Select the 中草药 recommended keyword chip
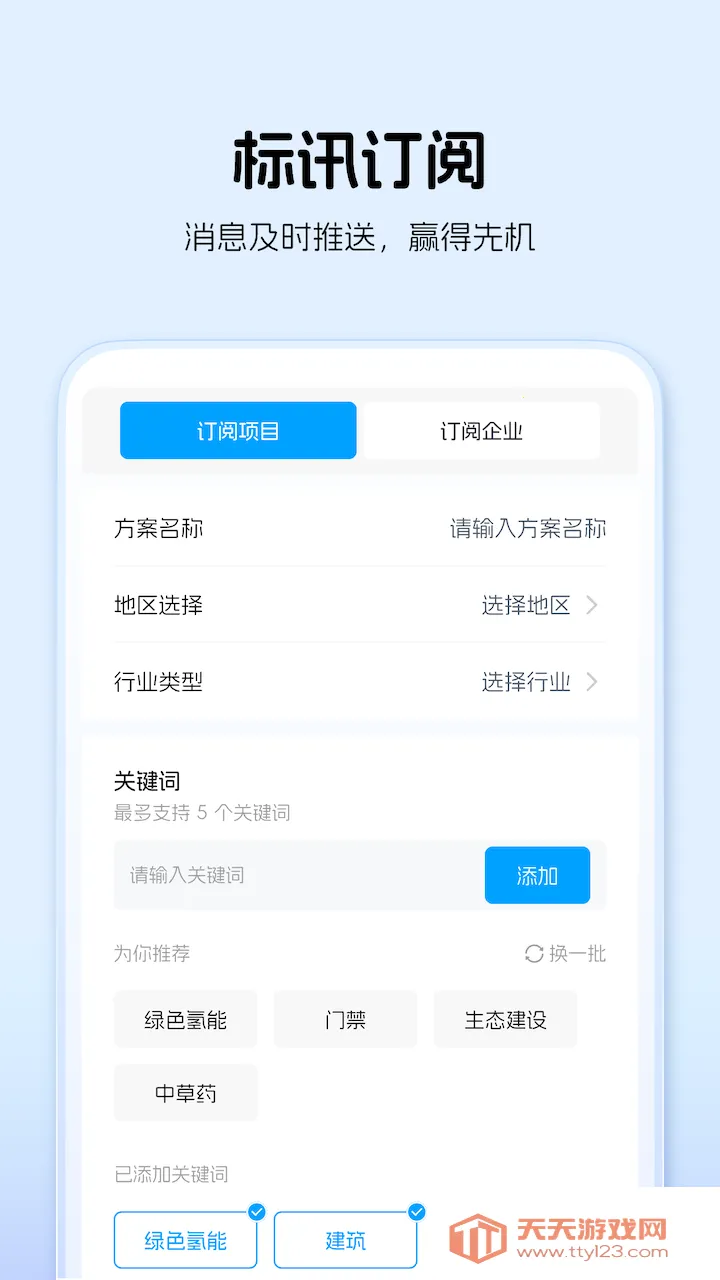The image size is (720, 1280). click(185, 1093)
